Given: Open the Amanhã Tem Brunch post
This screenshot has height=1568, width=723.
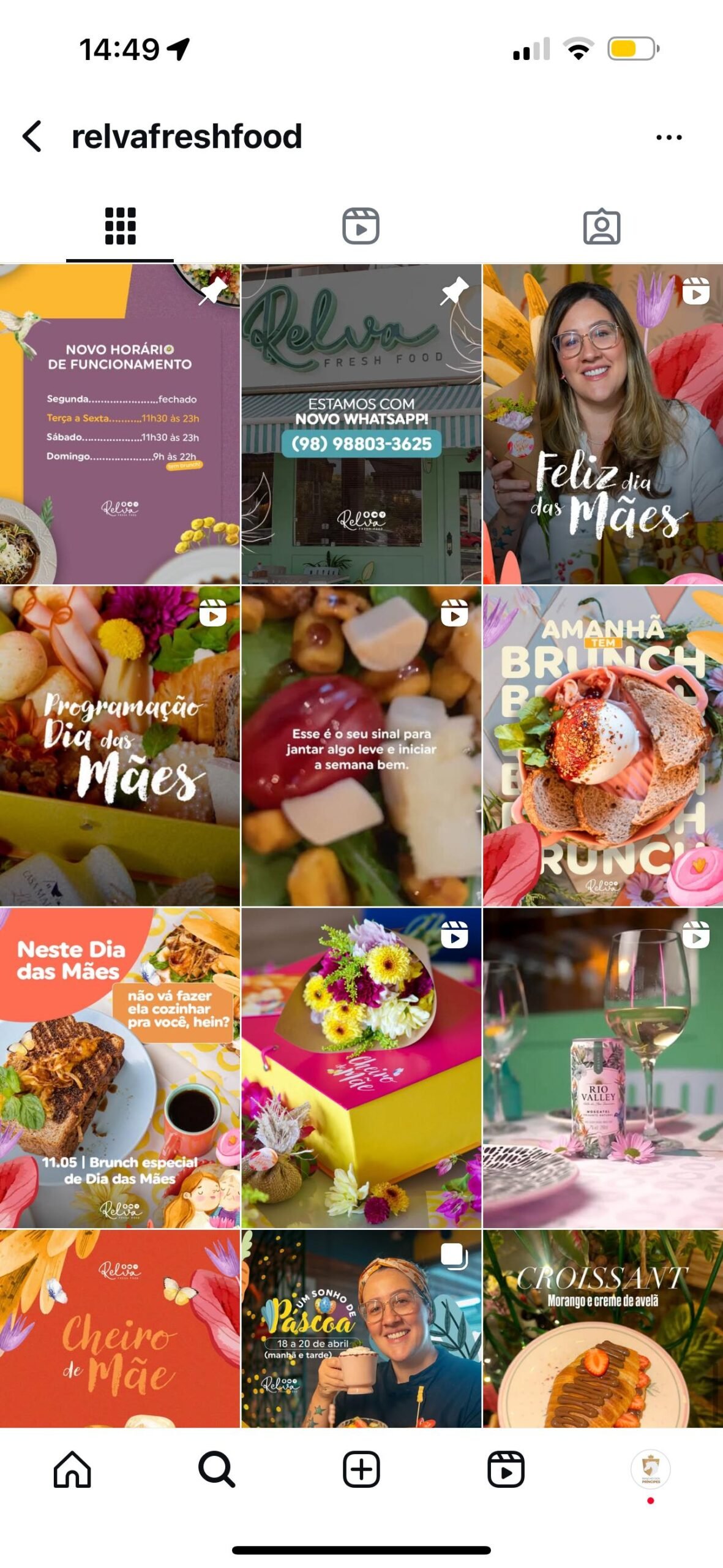Looking at the screenshot, I should tap(602, 746).
